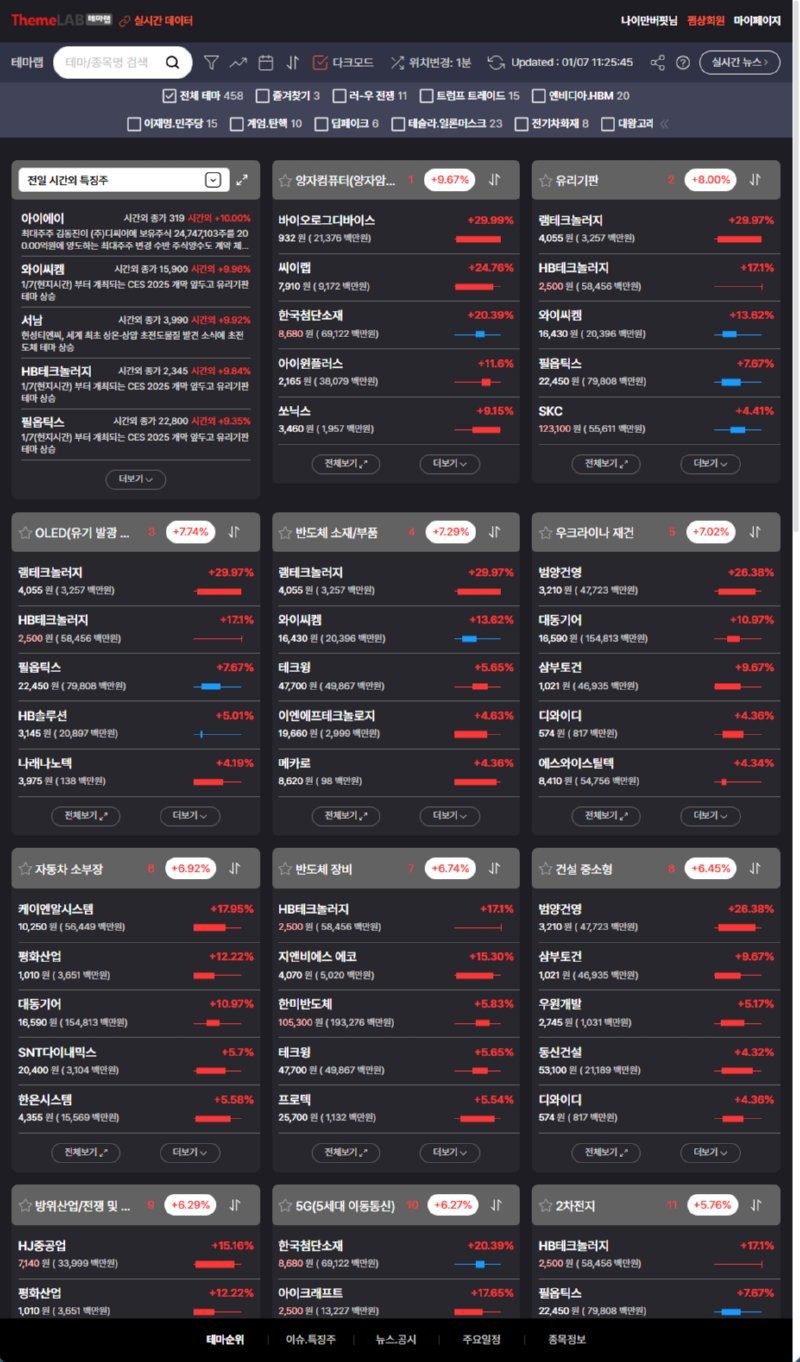
Task: Enable the 딥페이크 theme filter
Action: pos(322,124)
